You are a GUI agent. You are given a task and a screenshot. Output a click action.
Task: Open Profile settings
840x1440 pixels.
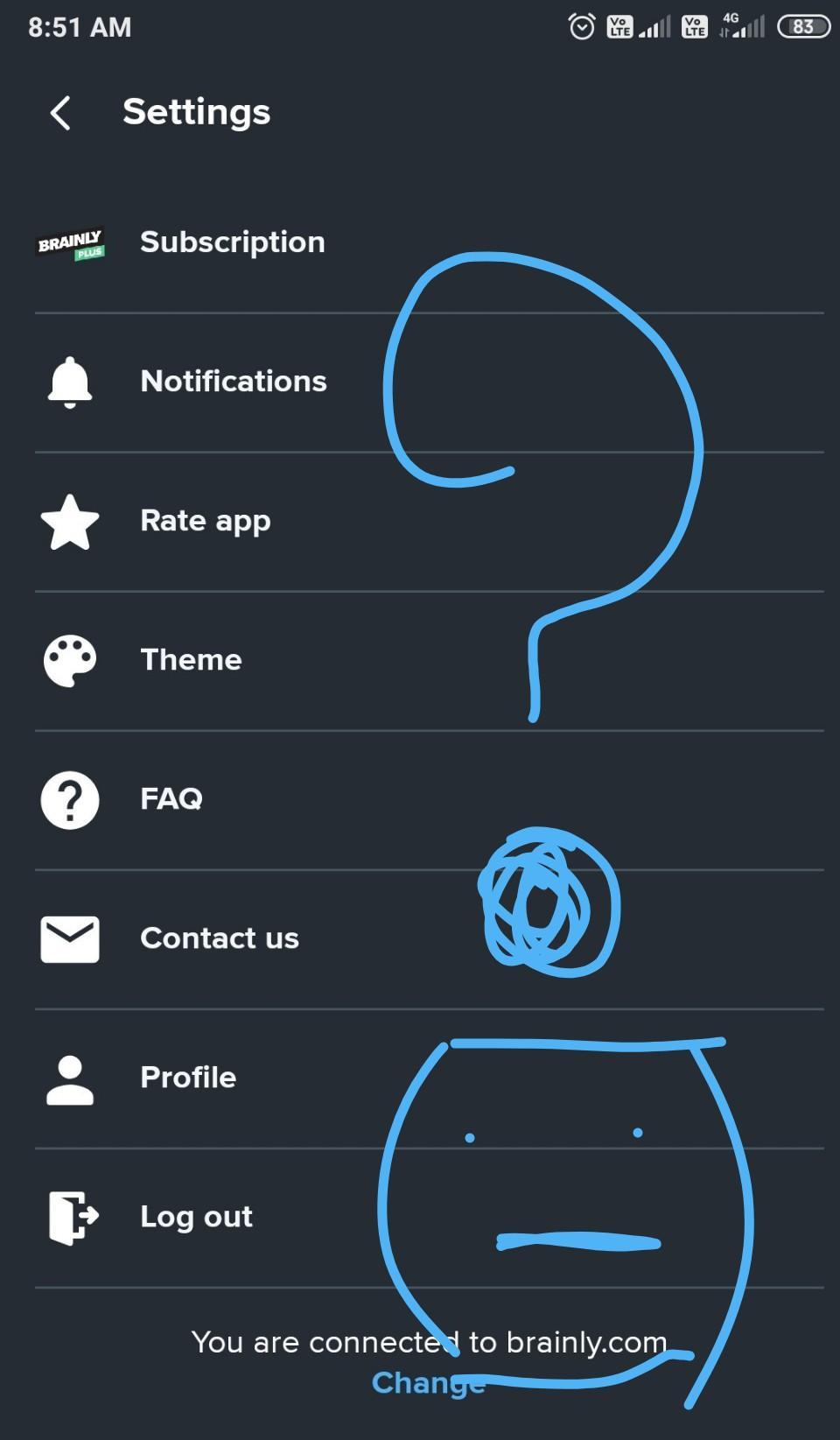pos(188,1078)
